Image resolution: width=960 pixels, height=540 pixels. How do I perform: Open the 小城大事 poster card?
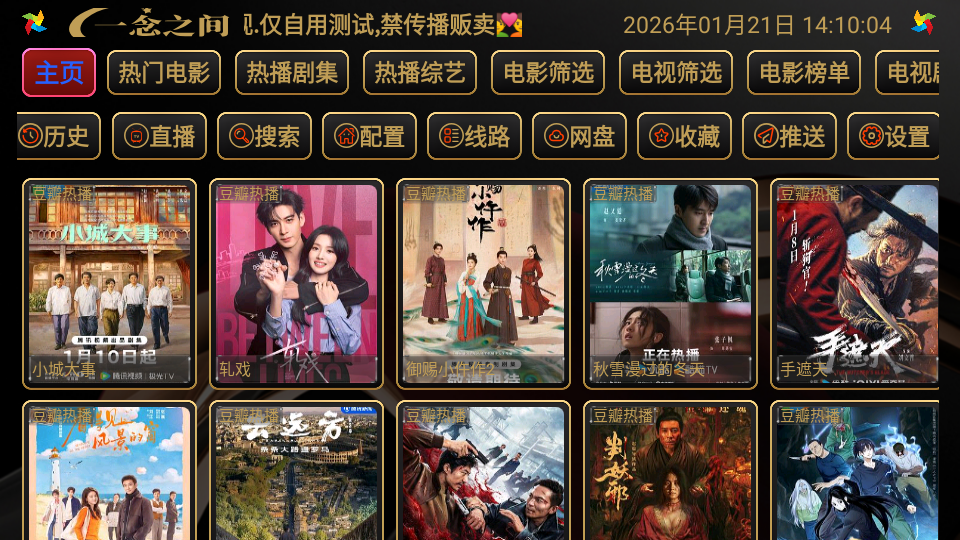tap(109, 283)
